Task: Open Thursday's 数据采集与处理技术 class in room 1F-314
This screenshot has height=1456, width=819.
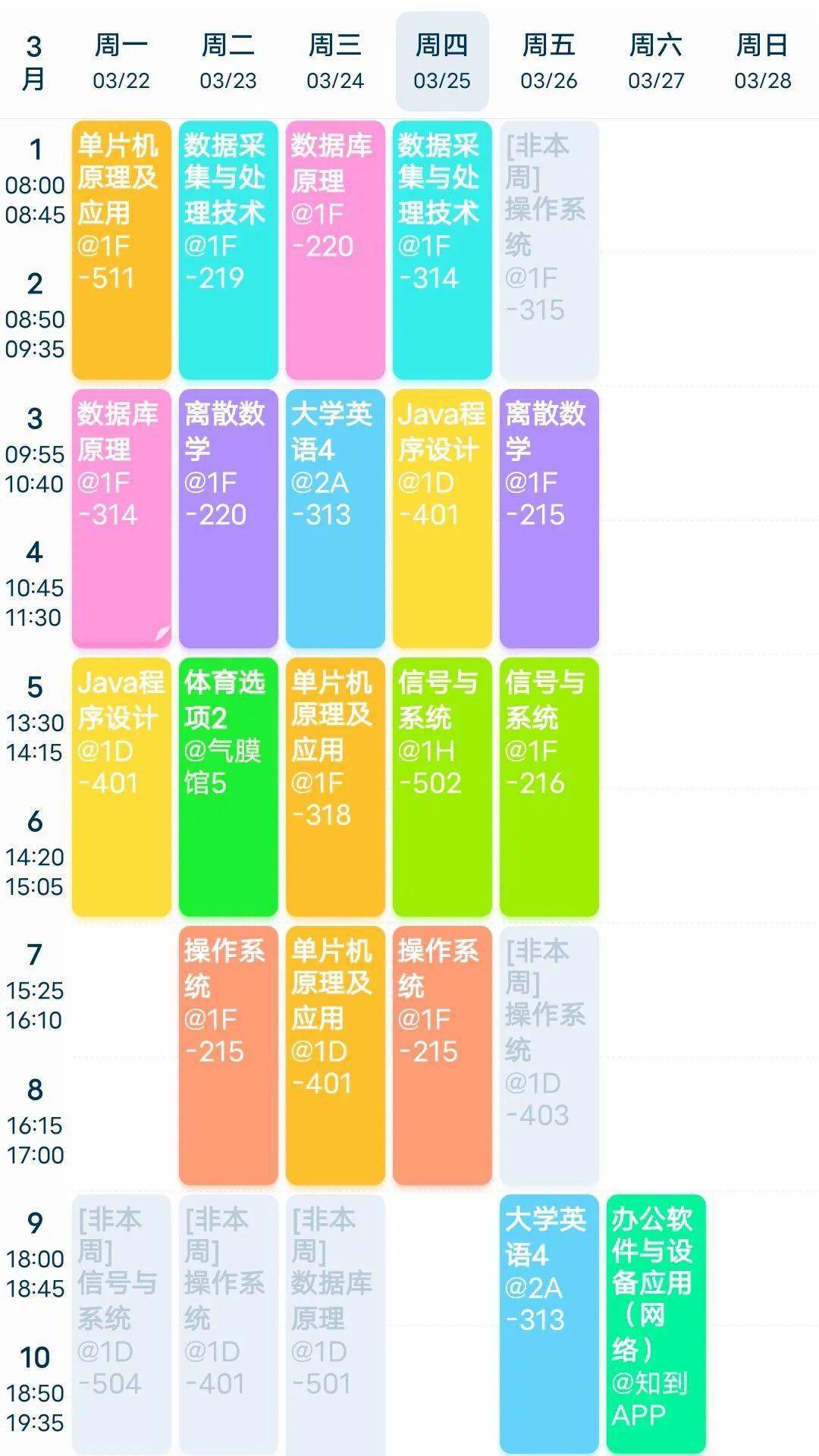Action: coord(442,250)
